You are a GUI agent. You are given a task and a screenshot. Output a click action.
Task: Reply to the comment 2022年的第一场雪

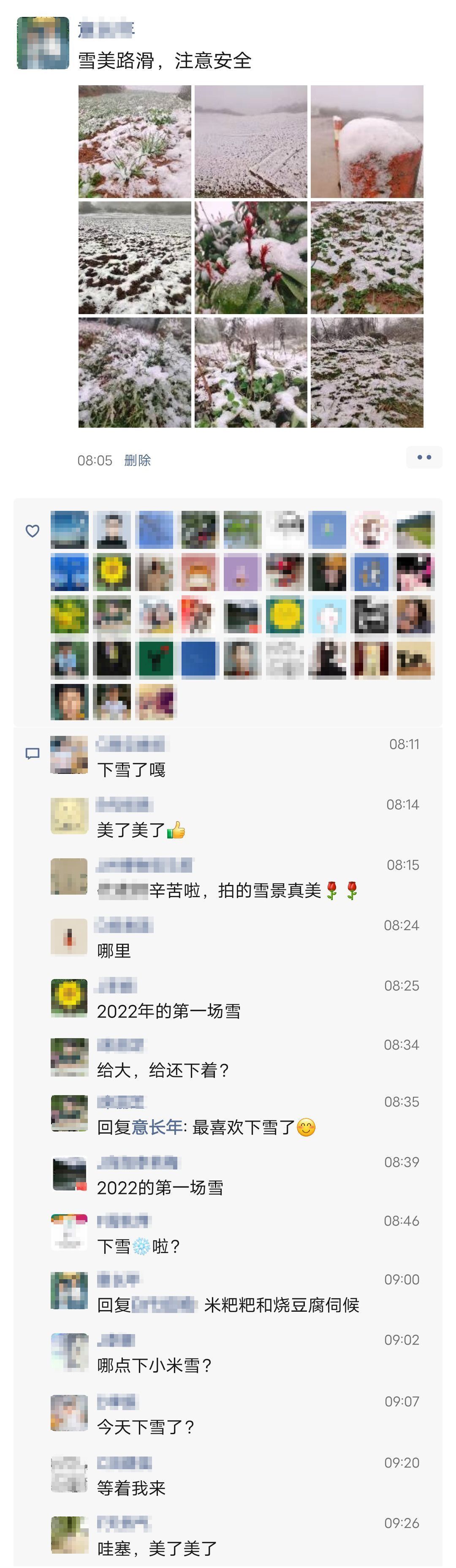(168, 1011)
